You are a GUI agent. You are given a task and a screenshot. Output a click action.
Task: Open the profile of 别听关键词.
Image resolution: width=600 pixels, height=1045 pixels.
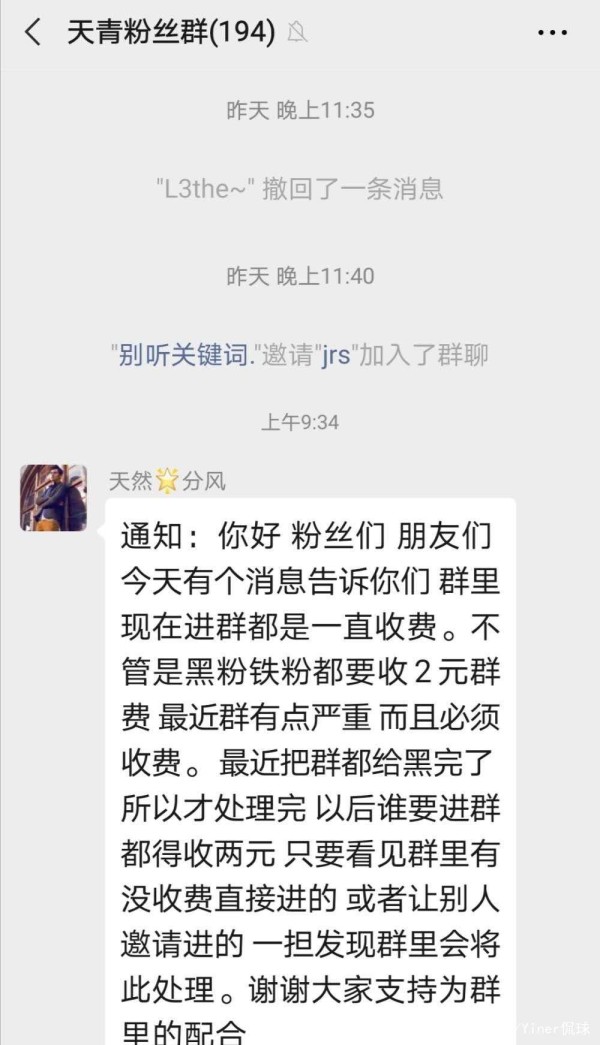184,355
